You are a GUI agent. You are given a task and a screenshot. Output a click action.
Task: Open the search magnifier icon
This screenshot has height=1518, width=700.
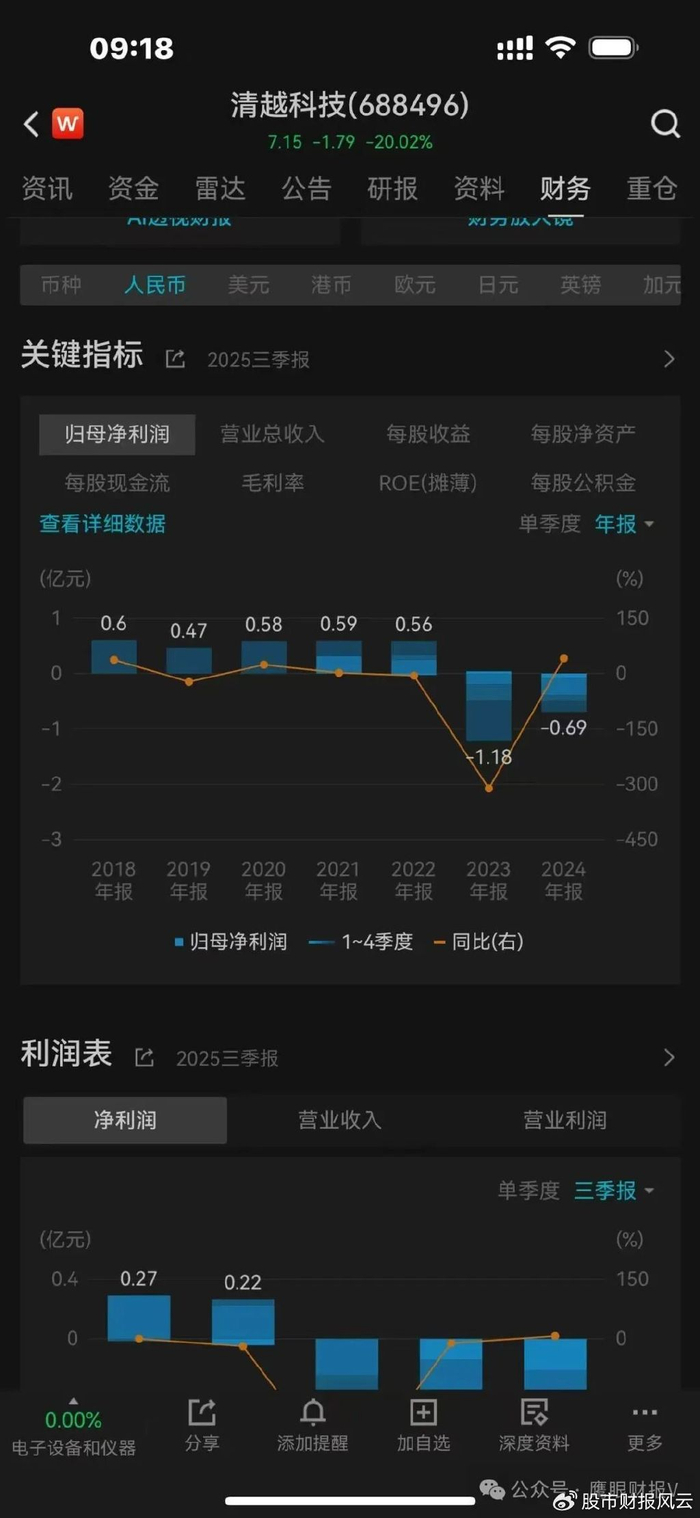click(665, 124)
